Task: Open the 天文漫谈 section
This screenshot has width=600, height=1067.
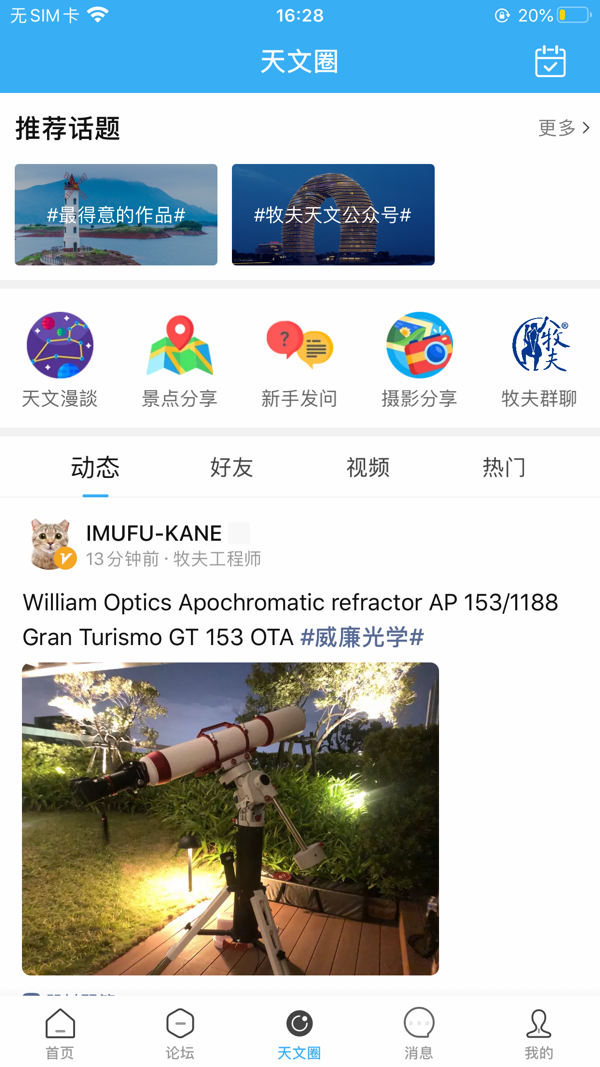Action: [60, 360]
